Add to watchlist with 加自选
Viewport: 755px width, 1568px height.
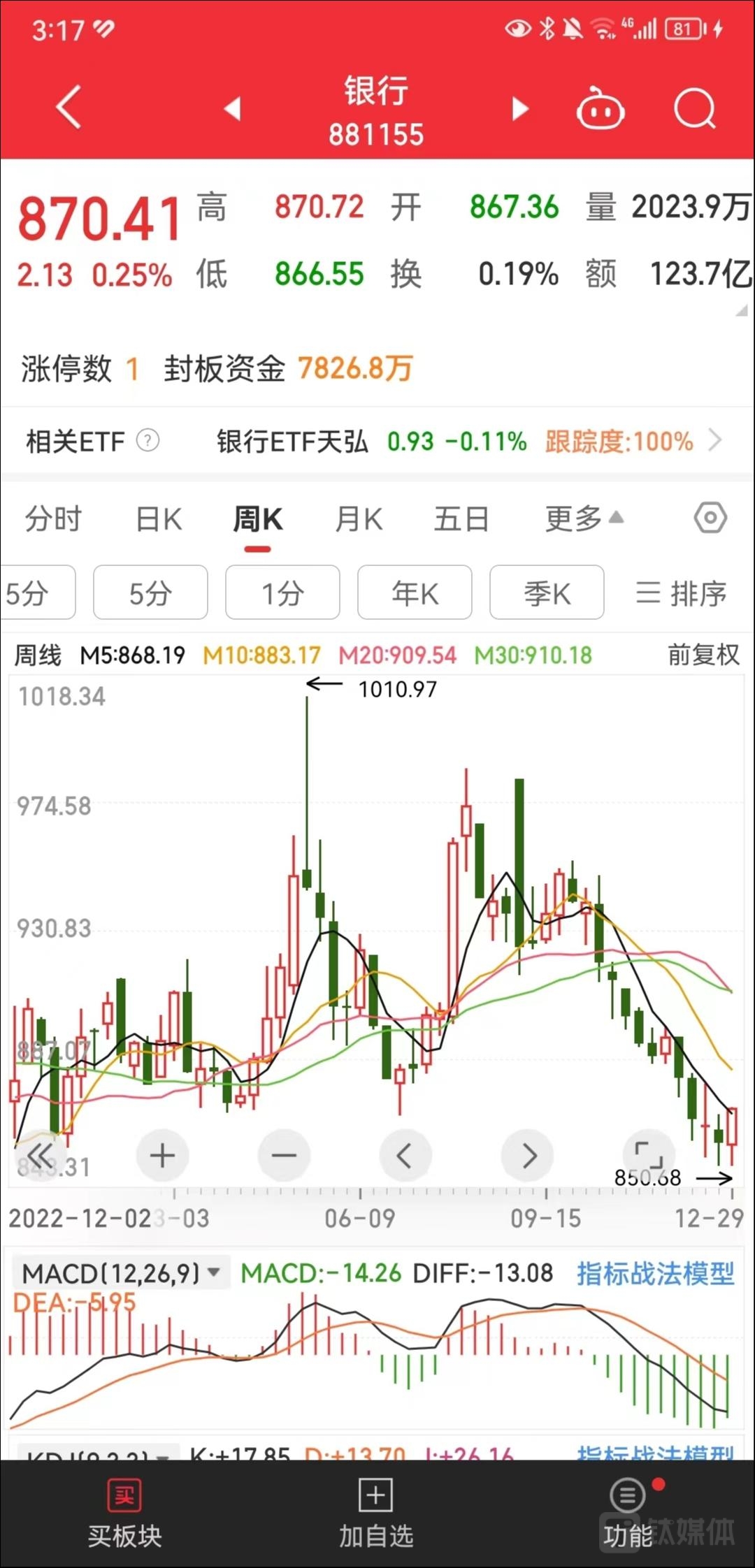click(x=376, y=1512)
